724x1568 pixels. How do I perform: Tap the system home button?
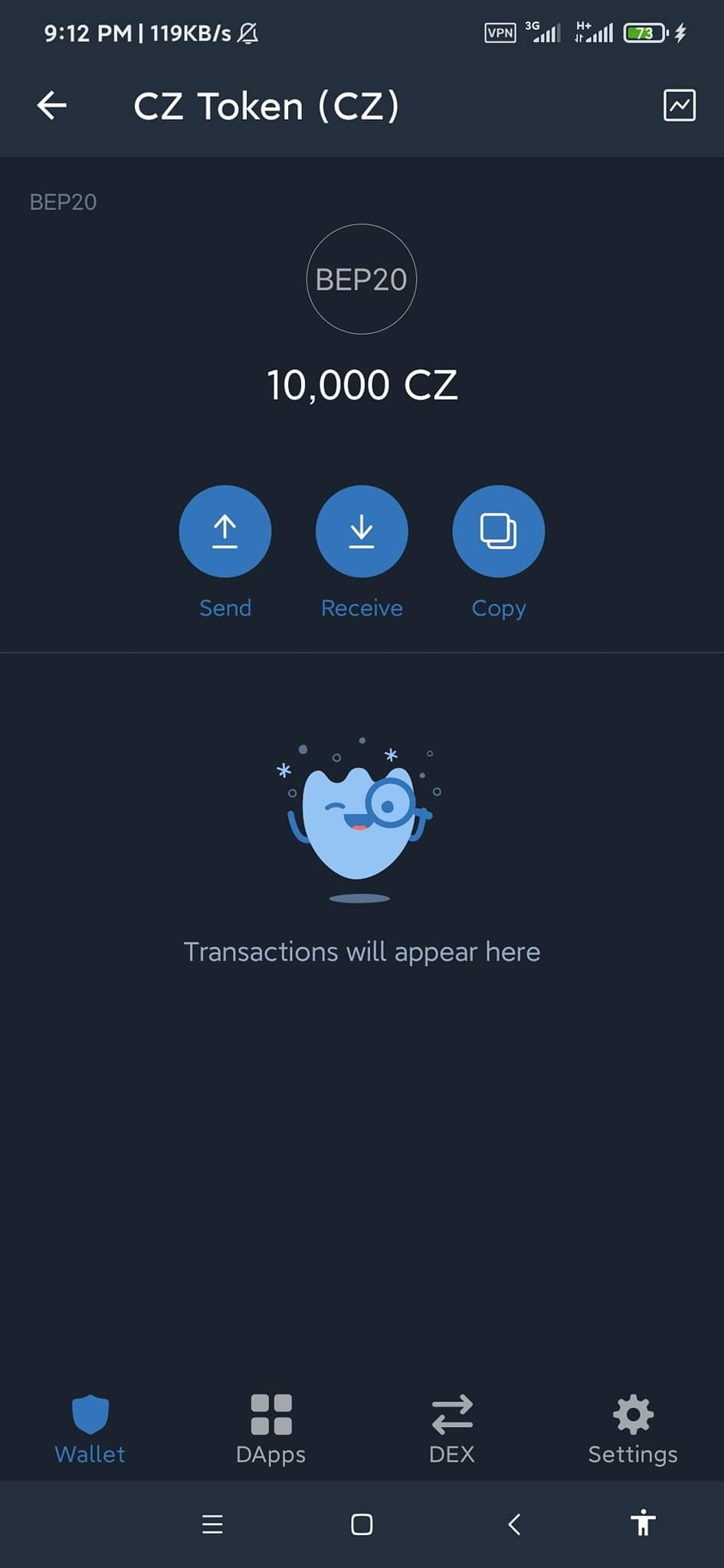pyautogui.click(x=362, y=1524)
